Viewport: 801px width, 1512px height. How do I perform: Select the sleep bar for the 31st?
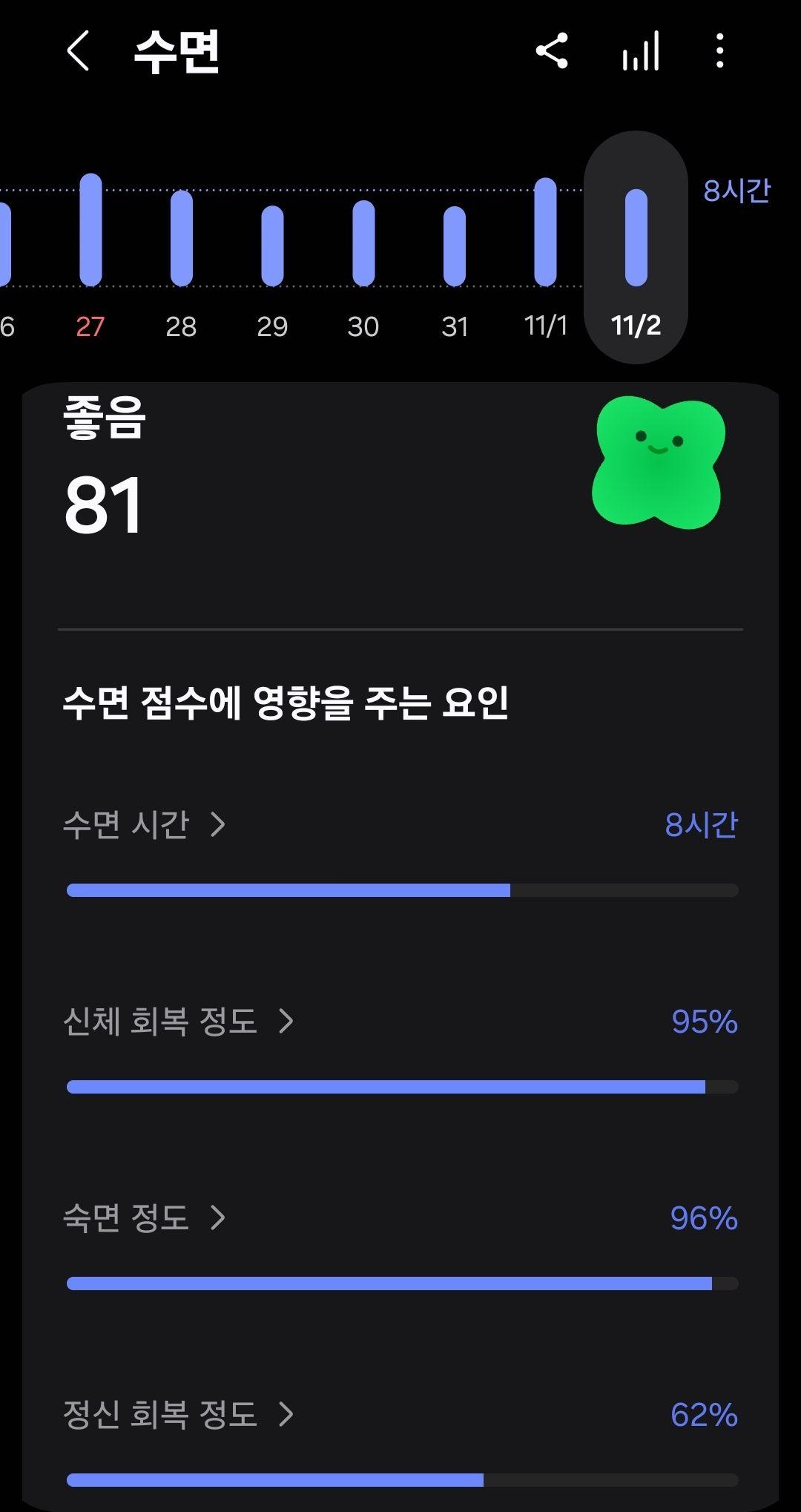pyautogui.click(x=455, y=246)
